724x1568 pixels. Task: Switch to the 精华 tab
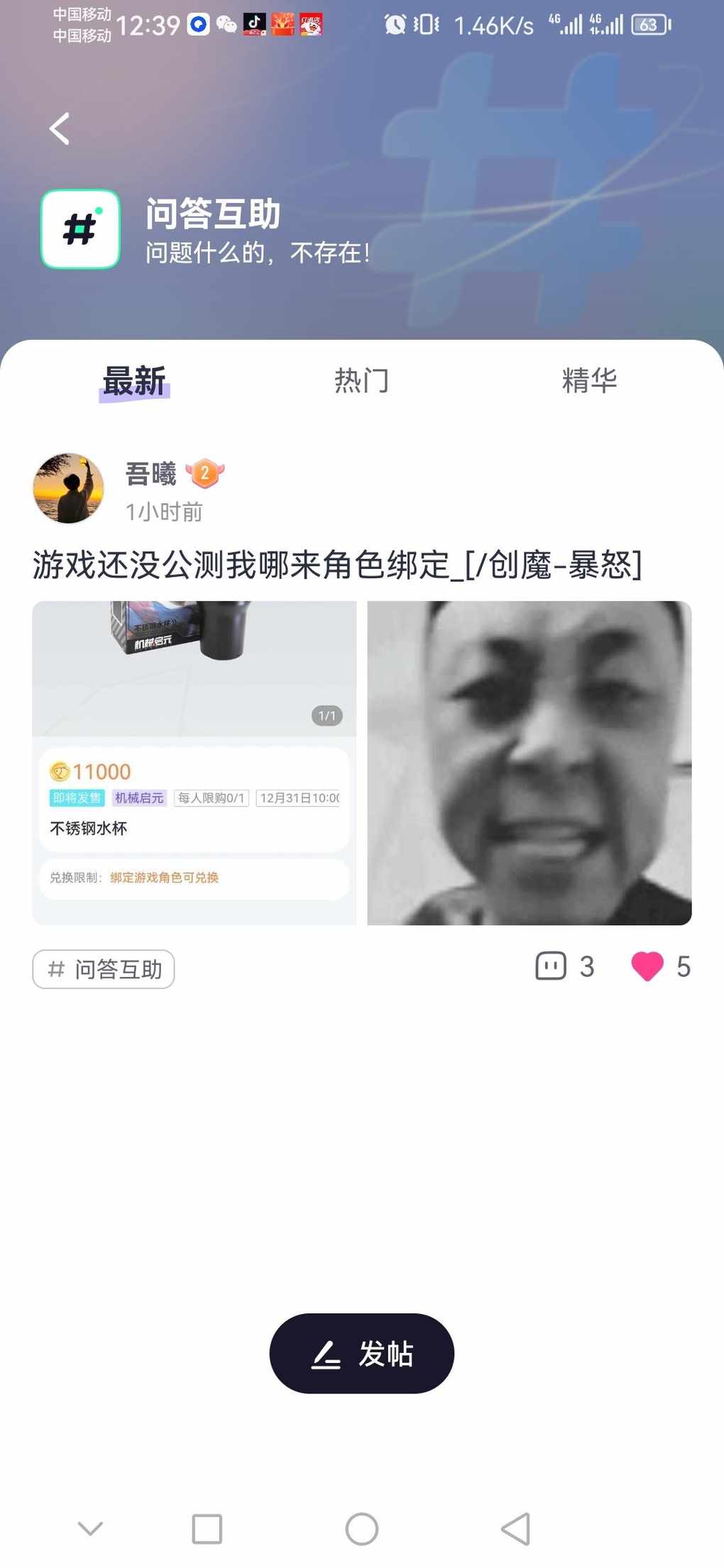589,381
